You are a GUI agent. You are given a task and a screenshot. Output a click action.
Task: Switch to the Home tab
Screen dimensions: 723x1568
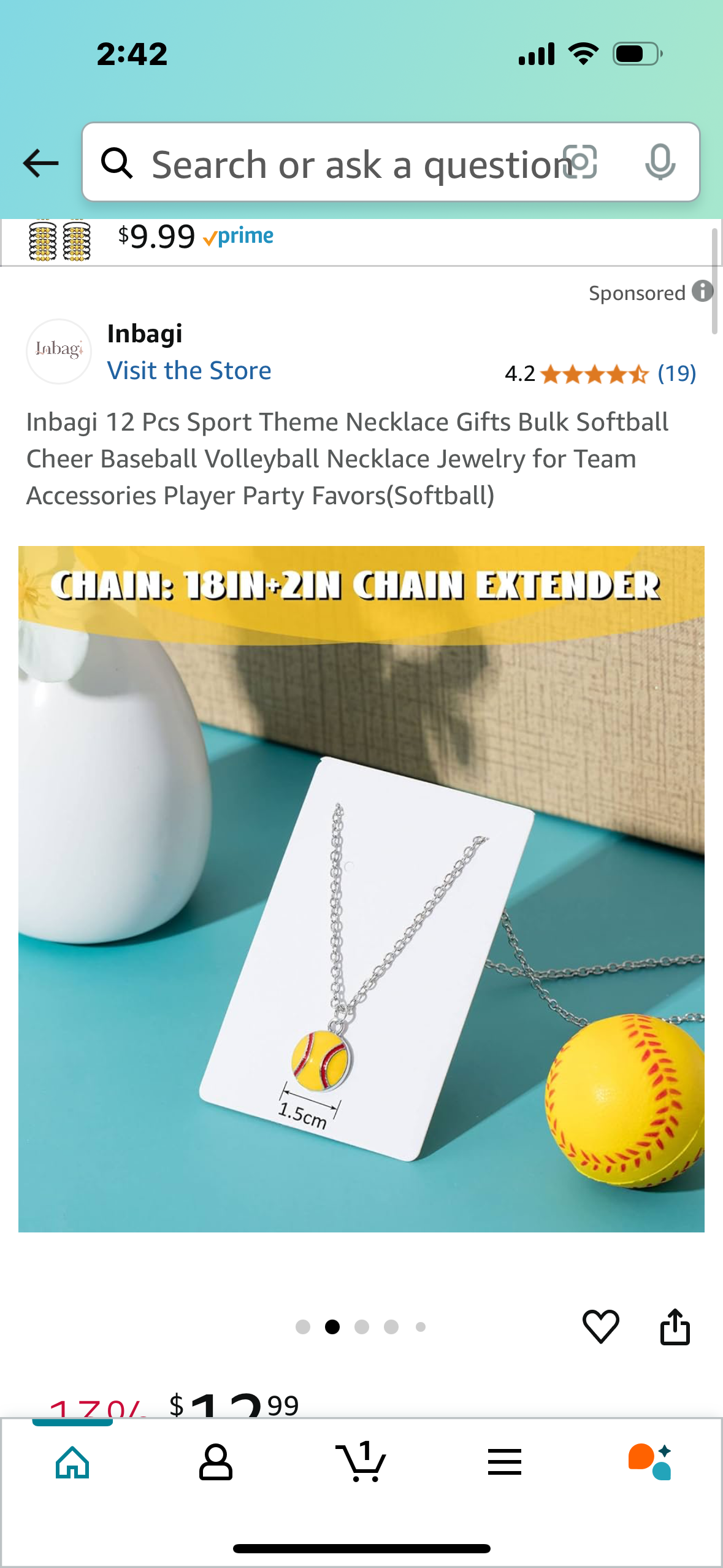point(72,1462)
